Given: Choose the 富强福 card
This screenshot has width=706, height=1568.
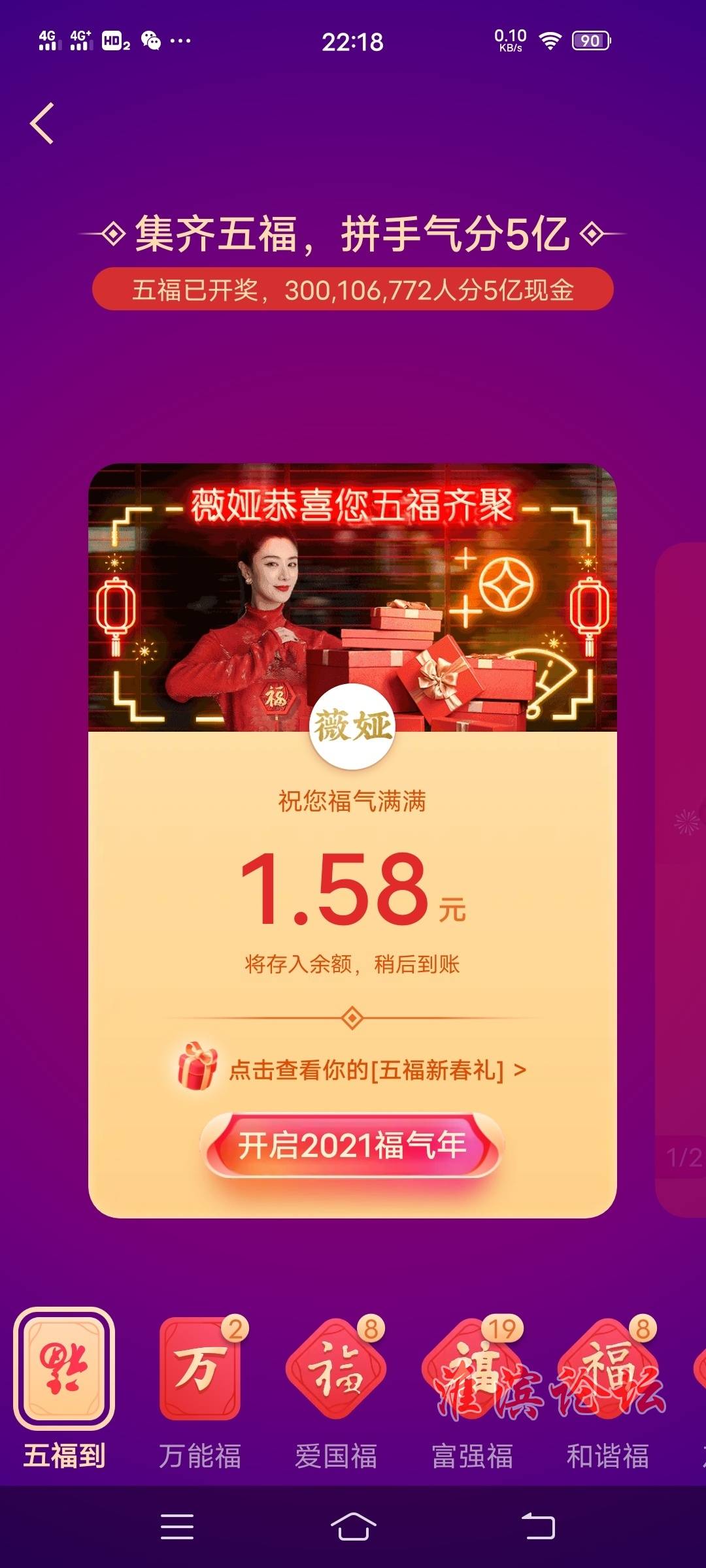Looking at the screenshot, I should 472,1369.
